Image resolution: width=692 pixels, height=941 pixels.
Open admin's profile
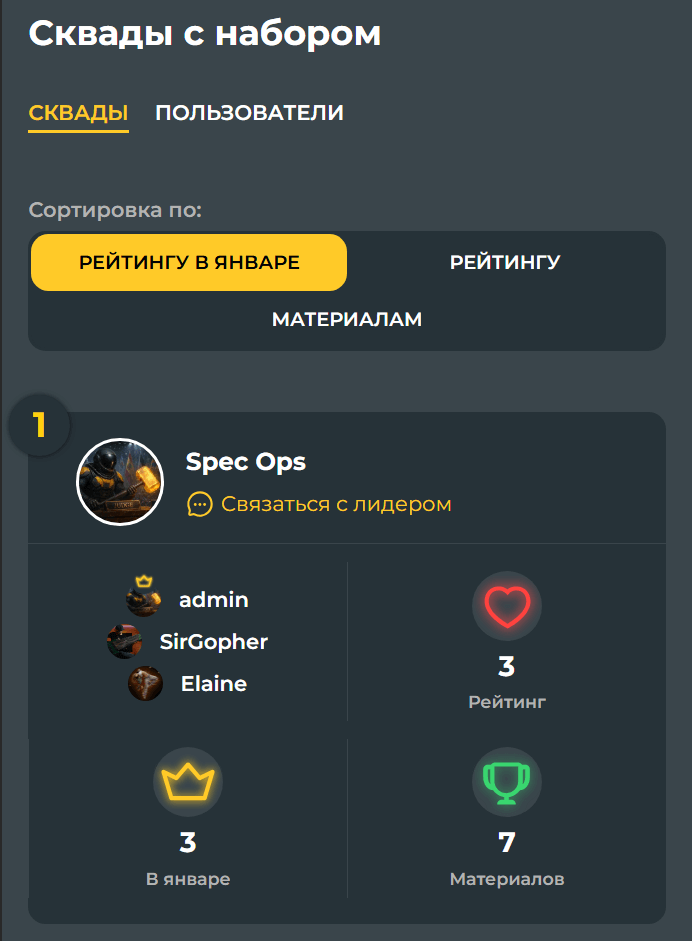pyautogui.click(x=213, y=600)
